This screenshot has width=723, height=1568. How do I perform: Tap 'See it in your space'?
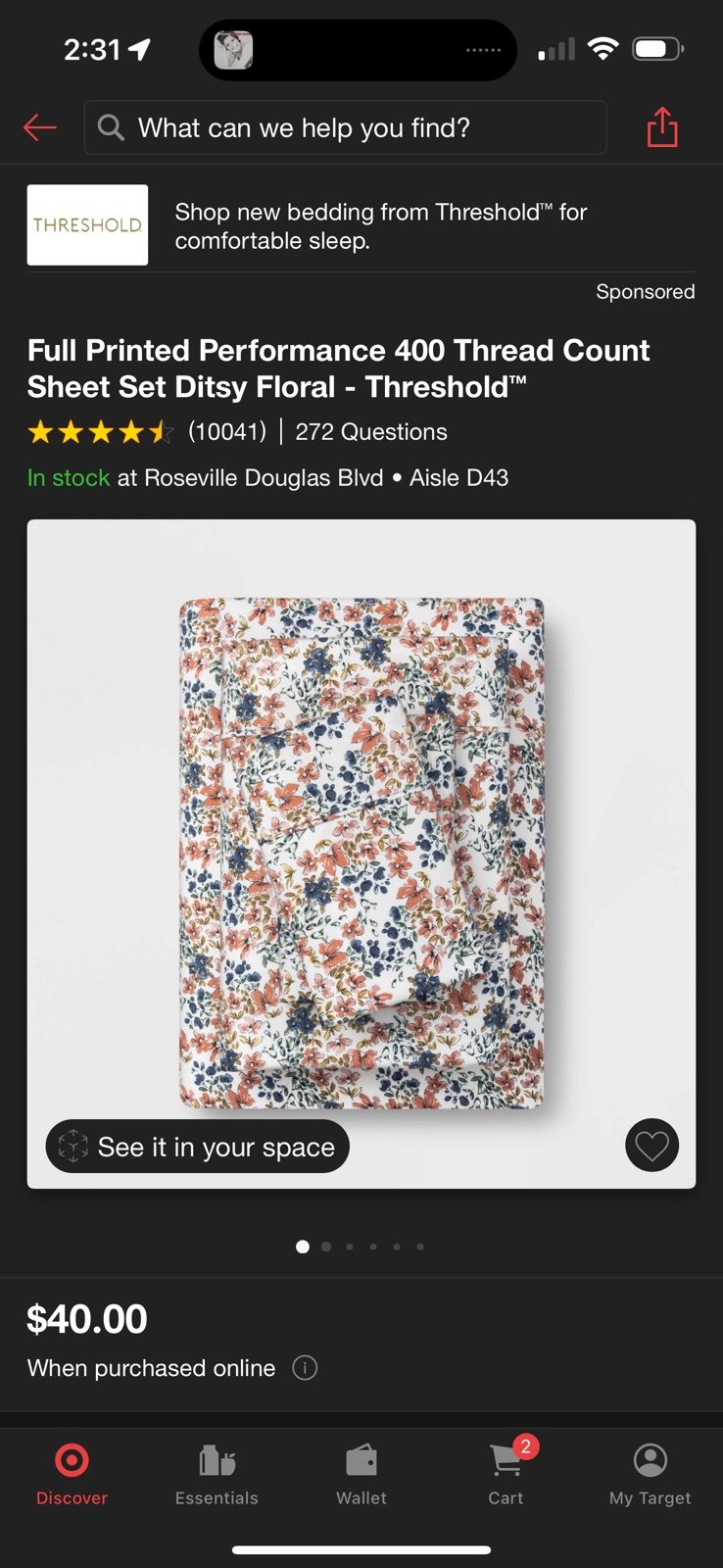coord(198,1147)
